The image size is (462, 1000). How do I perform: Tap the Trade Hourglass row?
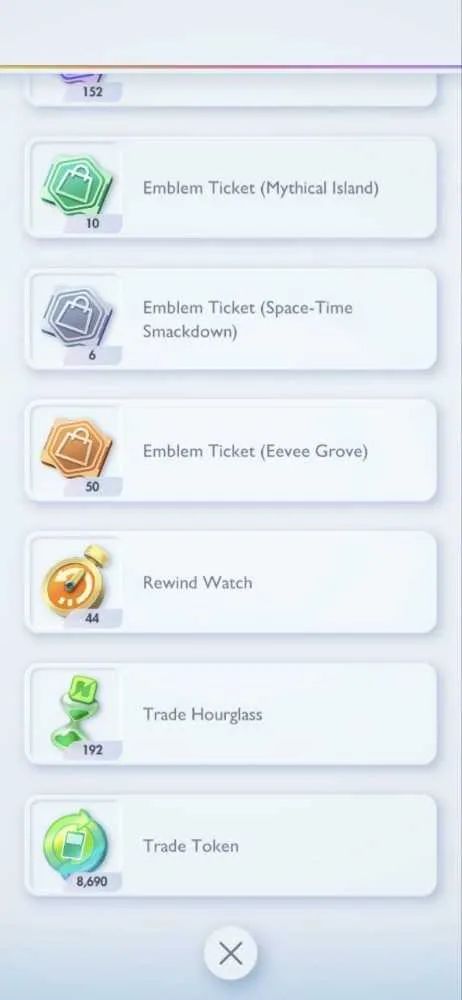(x=231, y=714)
